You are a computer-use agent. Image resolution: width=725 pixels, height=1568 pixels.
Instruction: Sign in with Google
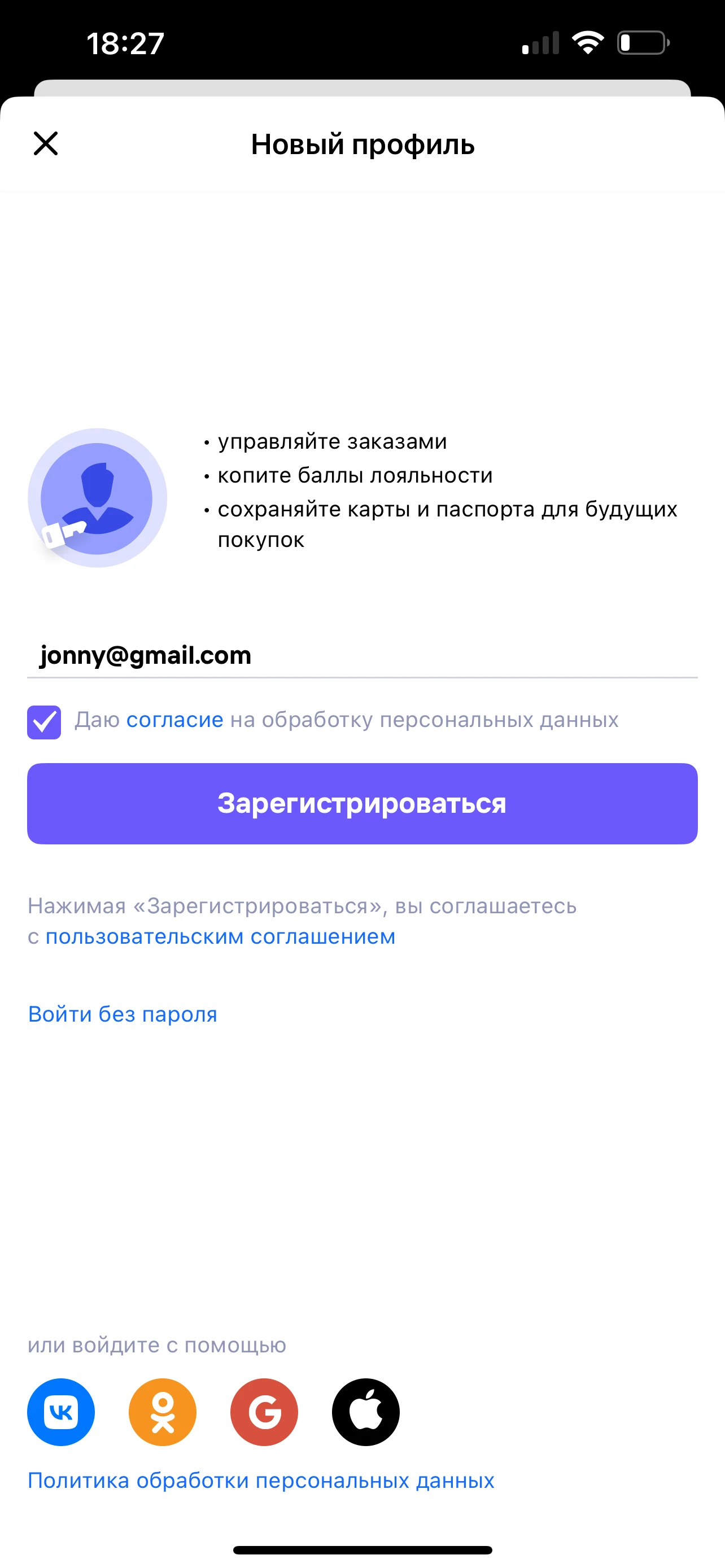click(x=264, y=1412)
